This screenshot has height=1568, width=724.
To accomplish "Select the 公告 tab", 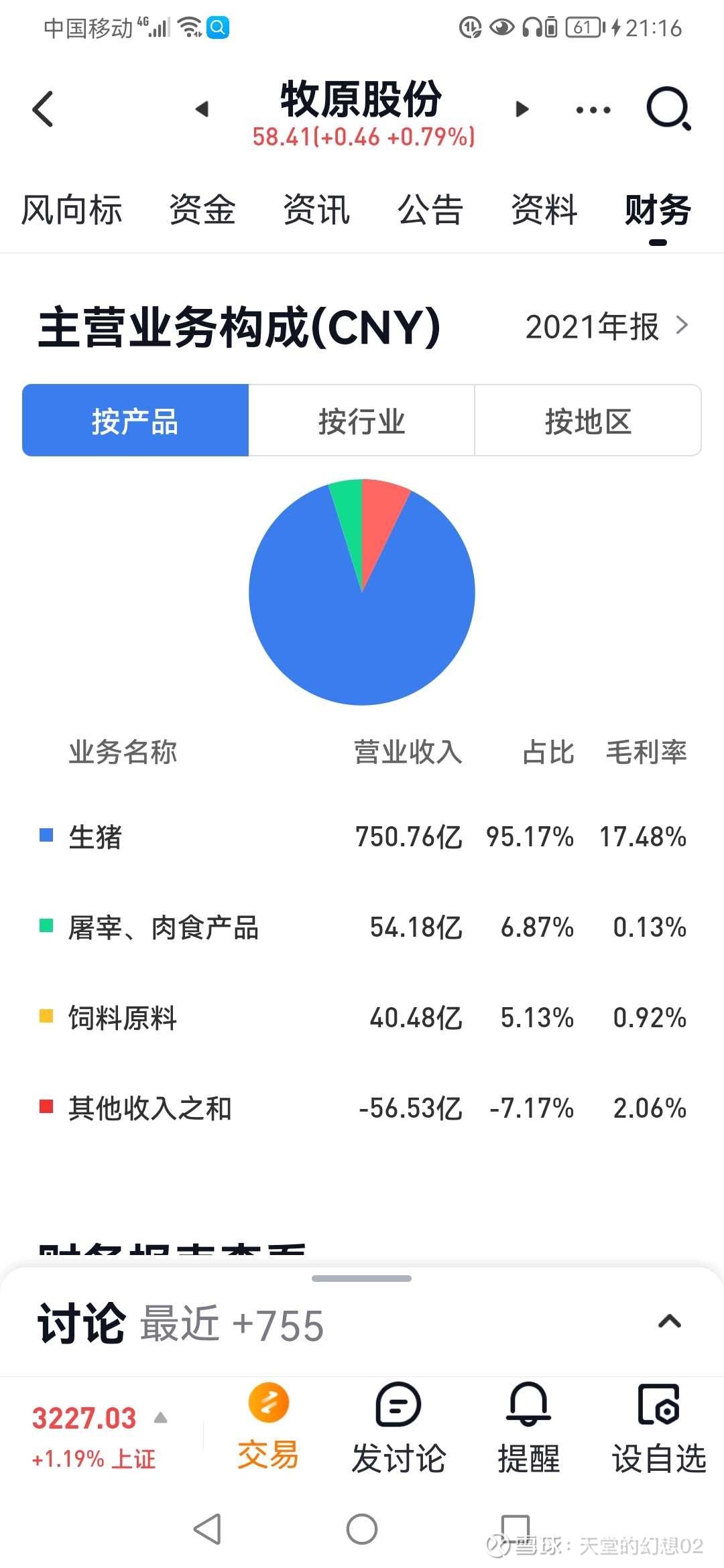I will [x=430, y=210].
